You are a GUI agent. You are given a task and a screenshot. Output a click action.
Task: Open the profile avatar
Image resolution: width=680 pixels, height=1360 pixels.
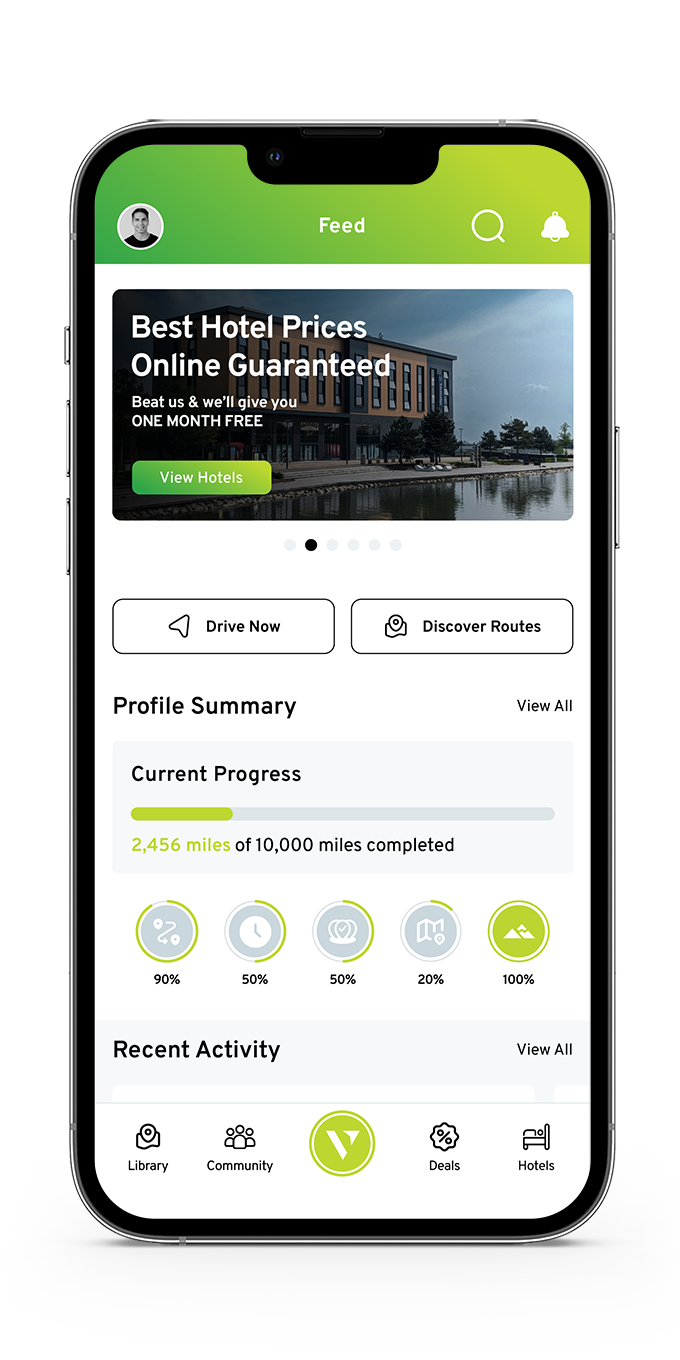pyautogui.click(x=140, y=226)
